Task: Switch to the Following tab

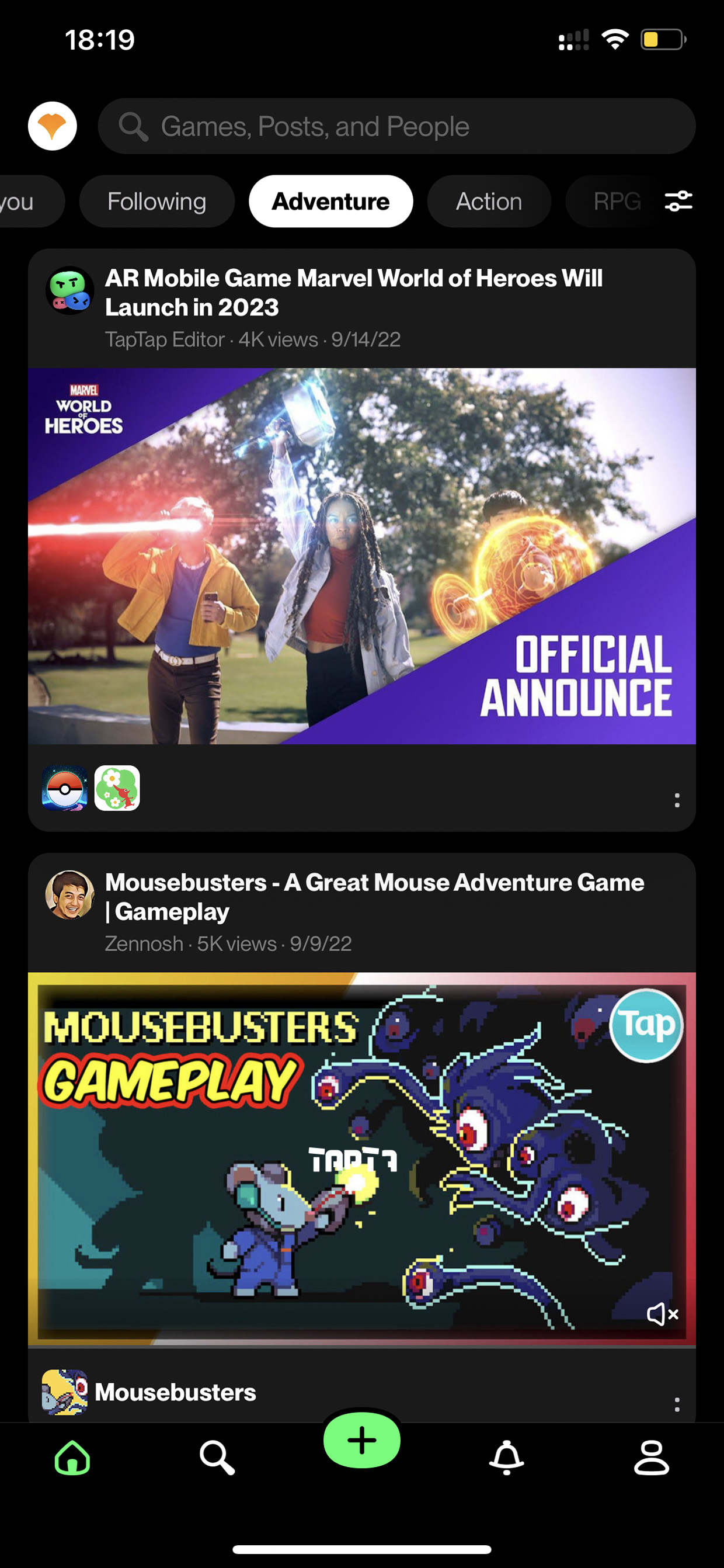Action: coord(156,202)
